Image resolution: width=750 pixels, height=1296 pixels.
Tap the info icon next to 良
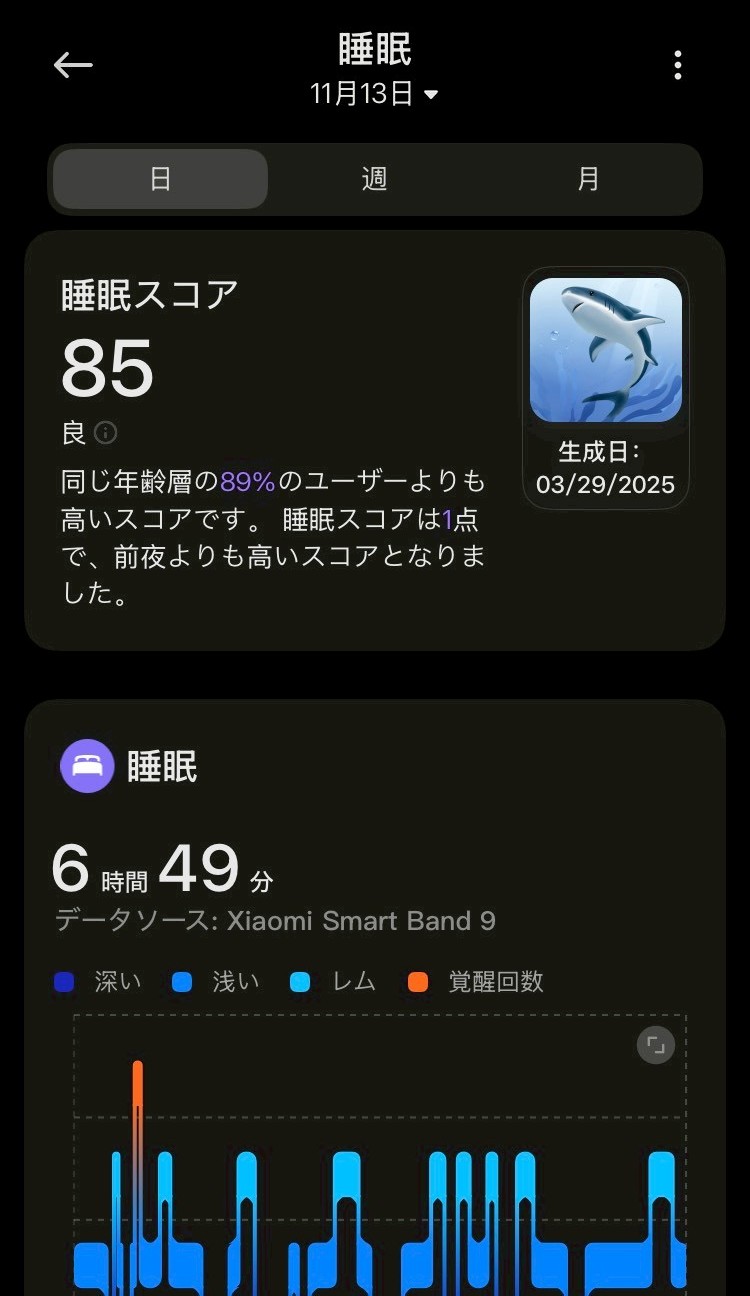[107, 432]
